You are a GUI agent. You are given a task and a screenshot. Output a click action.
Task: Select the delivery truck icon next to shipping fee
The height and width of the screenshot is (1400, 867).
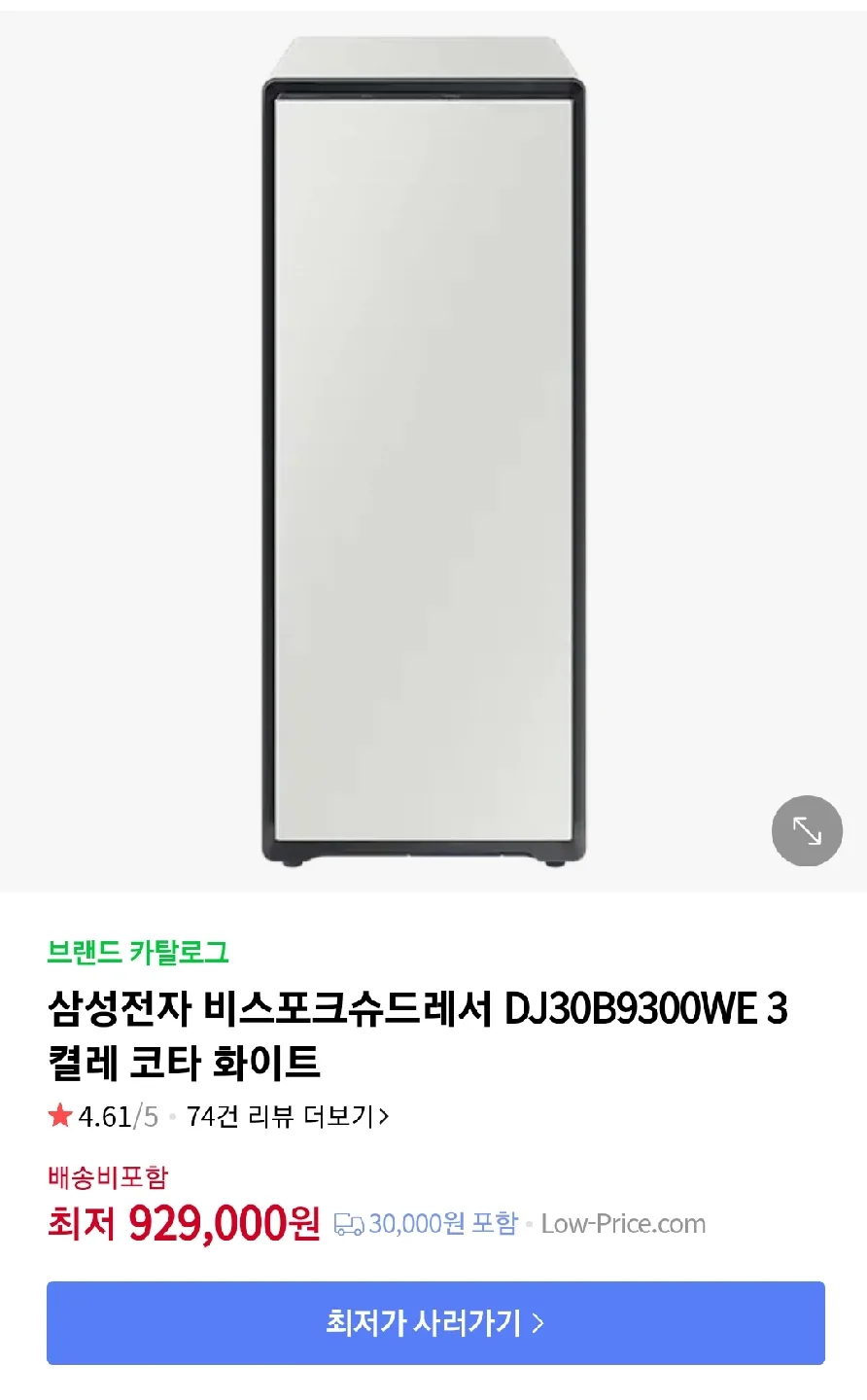pyautogui.click(x=347, y=1223)
